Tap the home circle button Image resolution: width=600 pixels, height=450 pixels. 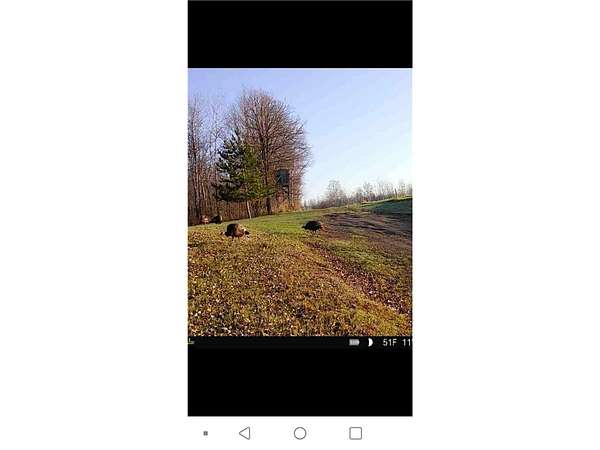click(300, 433)
